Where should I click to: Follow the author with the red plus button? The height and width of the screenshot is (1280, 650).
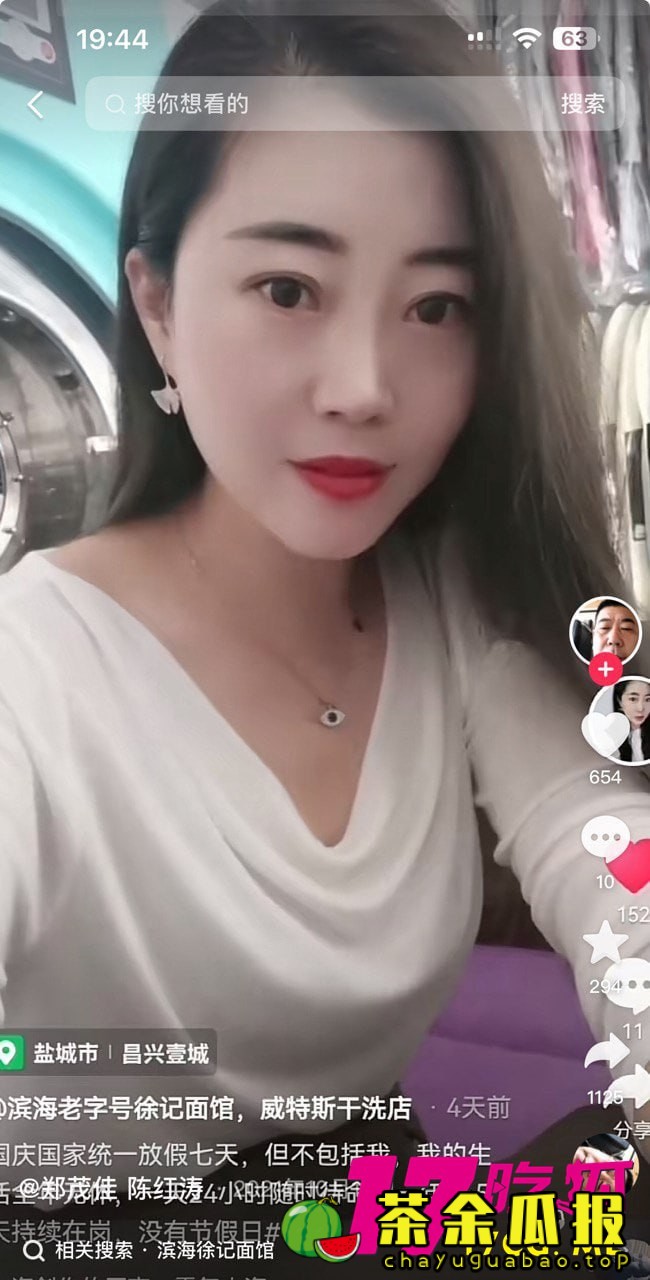[x=605, y=668]
